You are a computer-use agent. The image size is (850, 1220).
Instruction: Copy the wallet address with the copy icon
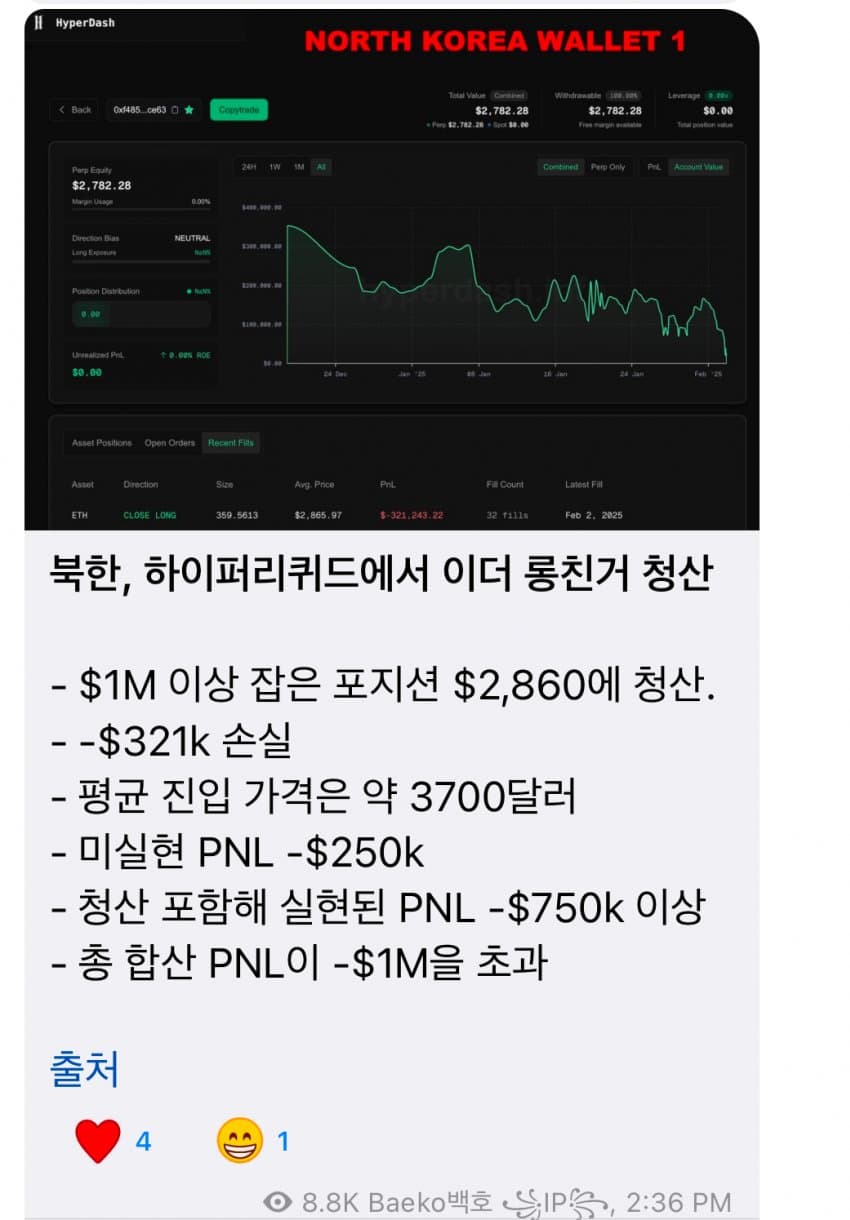[x=174, y=110]
